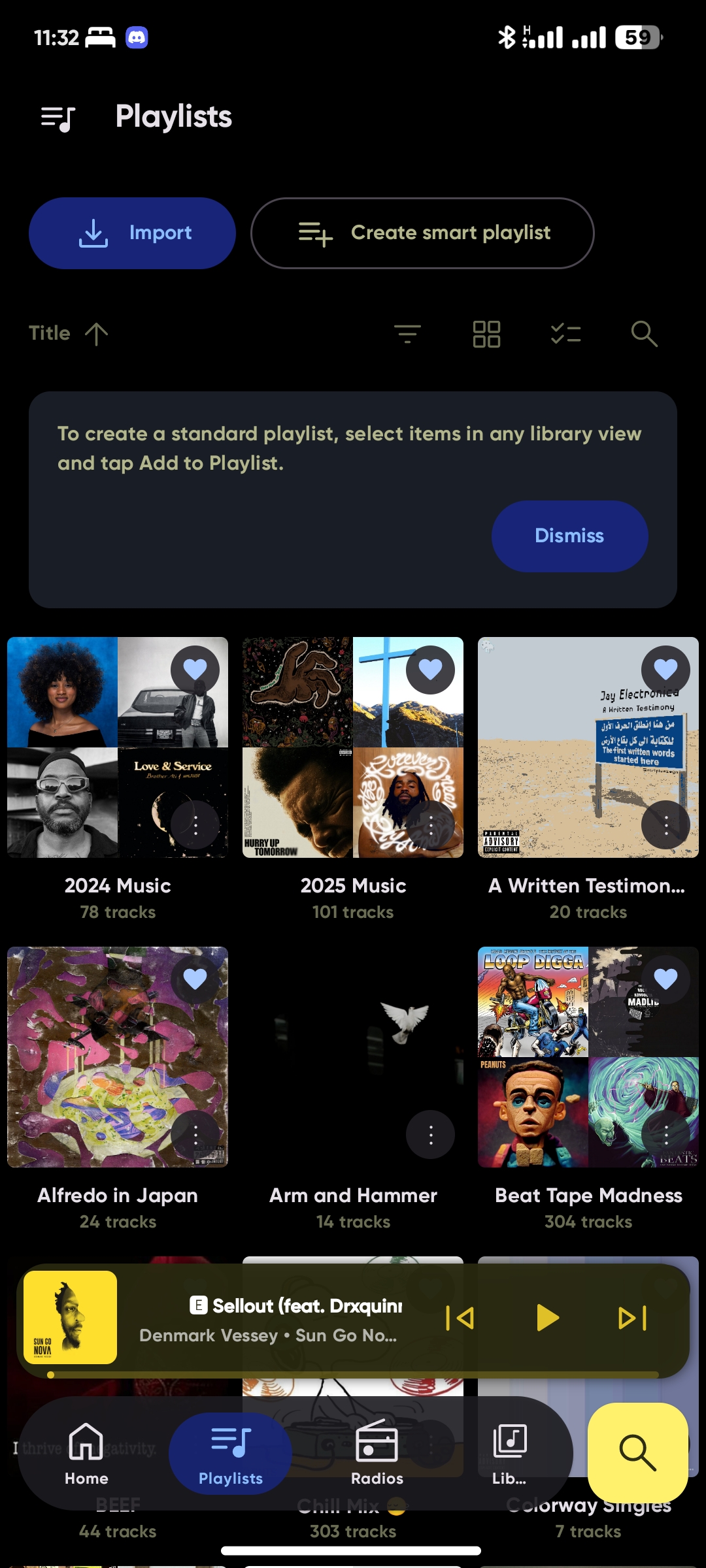Tap the yellow floating search button
Screen dimensions: 706x1568
[x=637, y=1452]
